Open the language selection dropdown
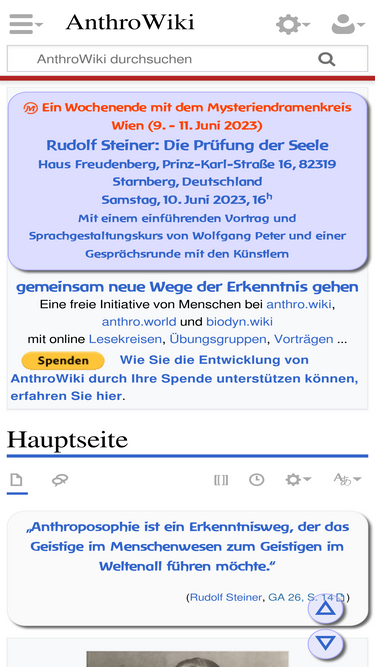This screenshot has height=667, width=375. coord(347,480)
